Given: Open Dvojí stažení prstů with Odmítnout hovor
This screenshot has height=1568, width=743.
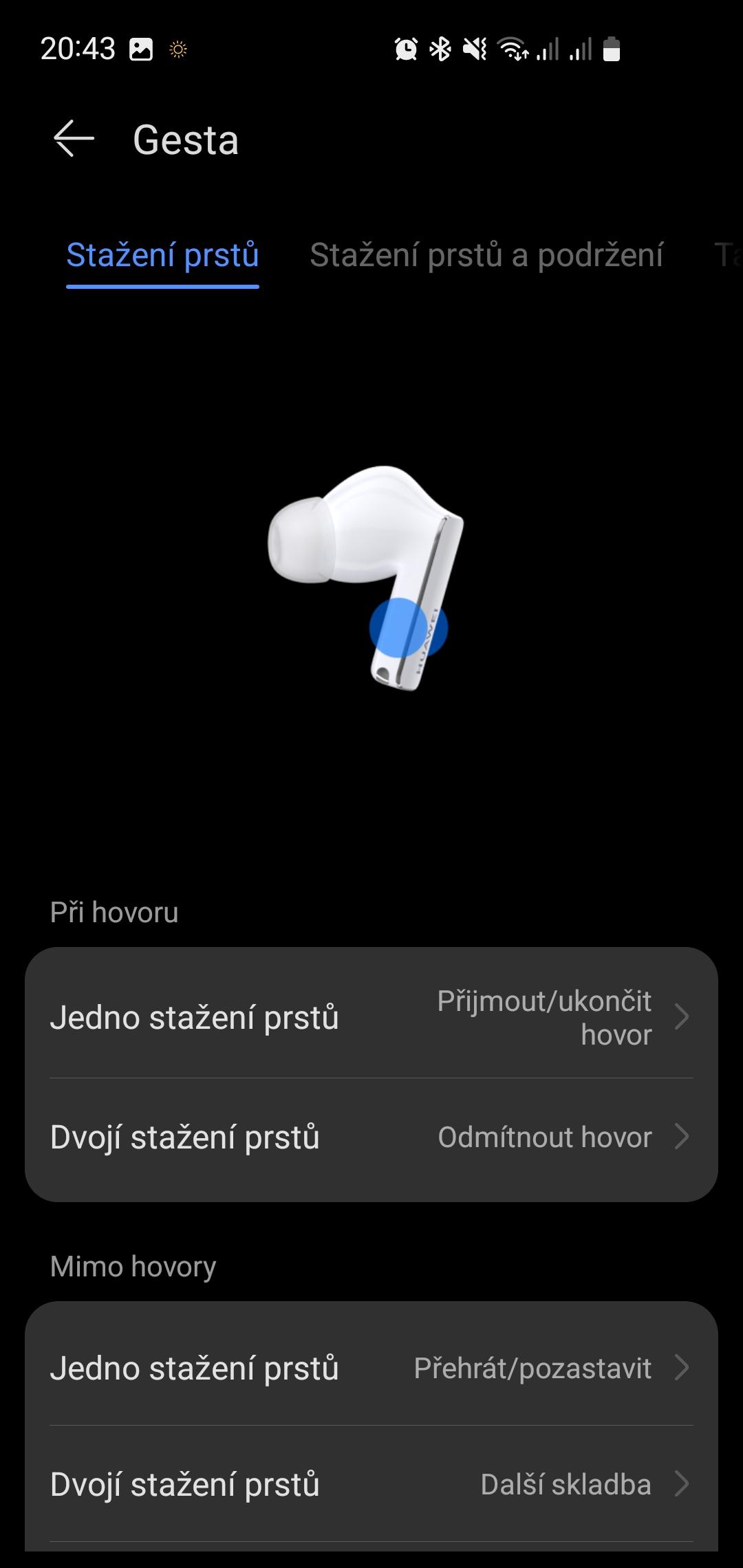Looking at the screenshot, I should (371, 1137).
